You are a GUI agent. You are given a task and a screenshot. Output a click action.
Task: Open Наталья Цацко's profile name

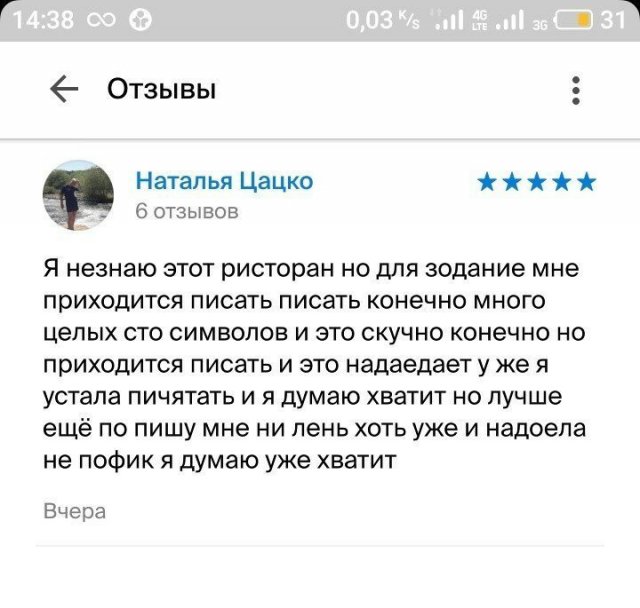[224, 181]
